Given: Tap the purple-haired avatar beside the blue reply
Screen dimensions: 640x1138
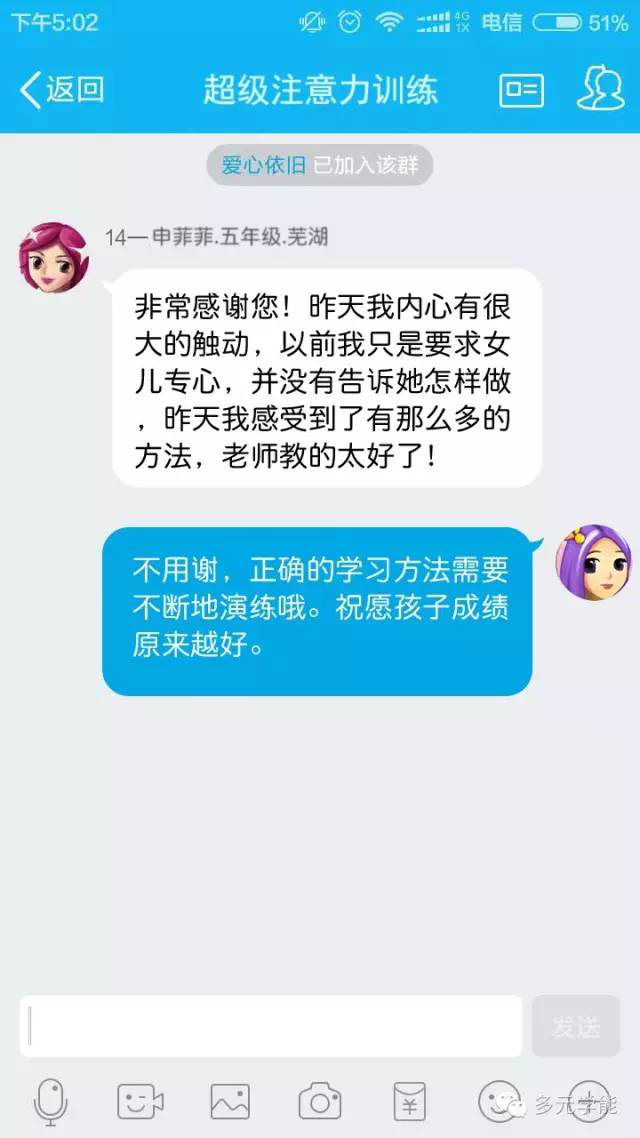Looking at the screenshot, I should pos(593,562).
